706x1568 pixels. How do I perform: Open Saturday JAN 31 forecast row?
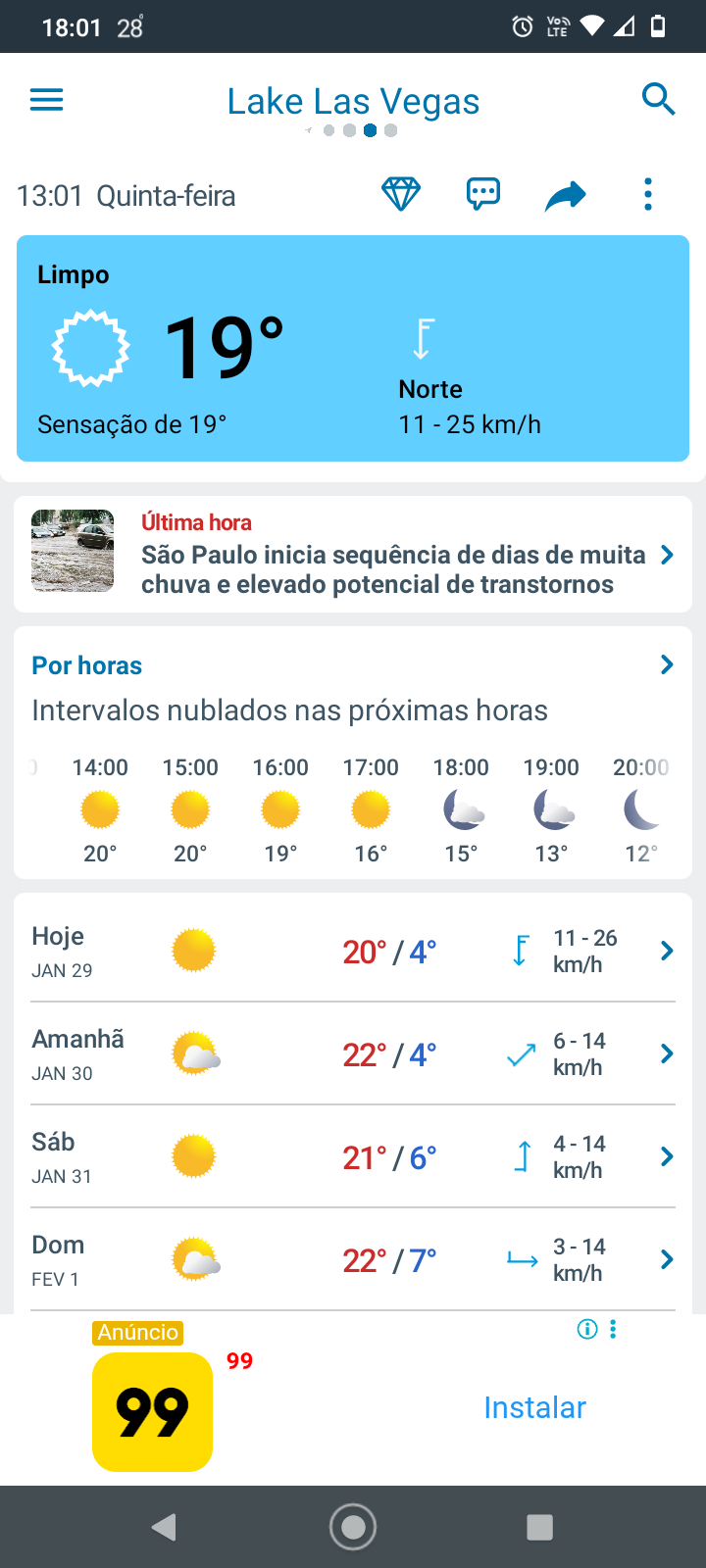353,1156
